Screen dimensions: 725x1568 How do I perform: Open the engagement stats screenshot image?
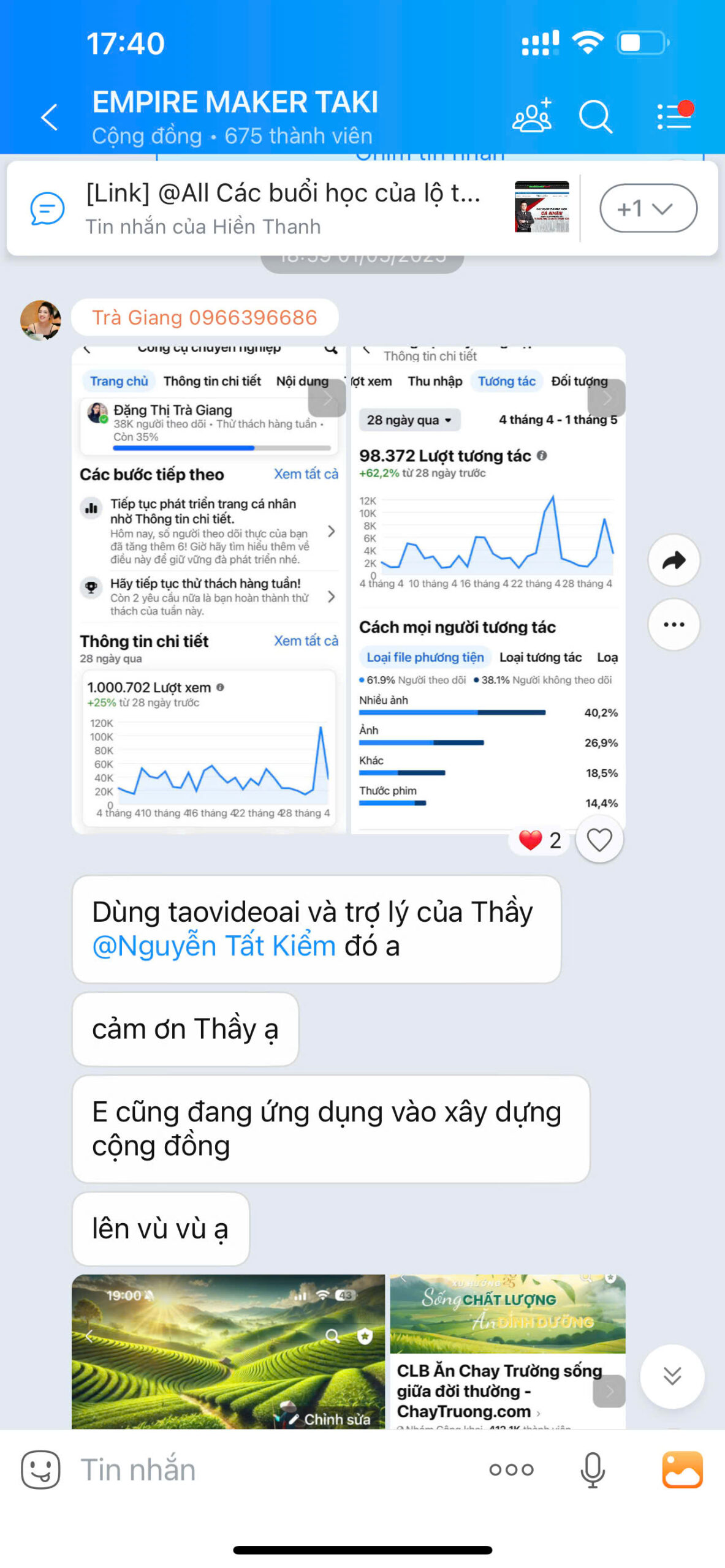[488, 589]
